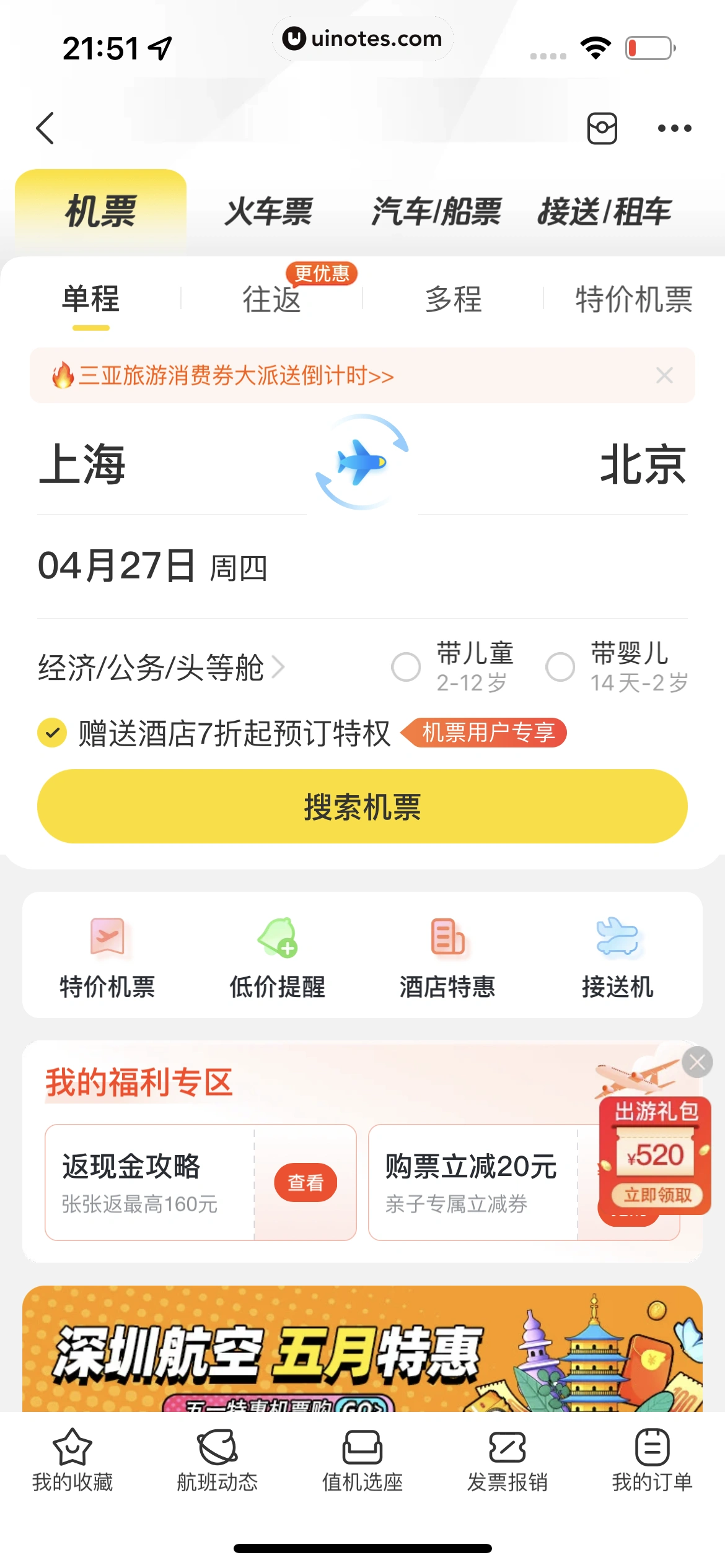Viewport: 725px width, 1568px height.
Task: Change the departure city 上海
Action: 83,464
